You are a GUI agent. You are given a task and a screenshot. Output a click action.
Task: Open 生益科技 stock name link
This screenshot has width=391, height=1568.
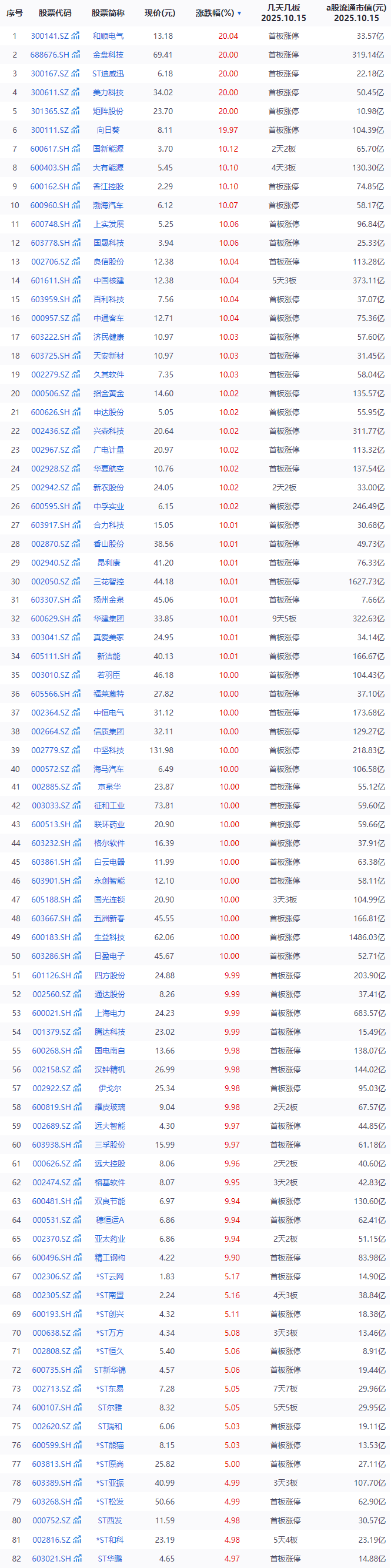[109, 937]
